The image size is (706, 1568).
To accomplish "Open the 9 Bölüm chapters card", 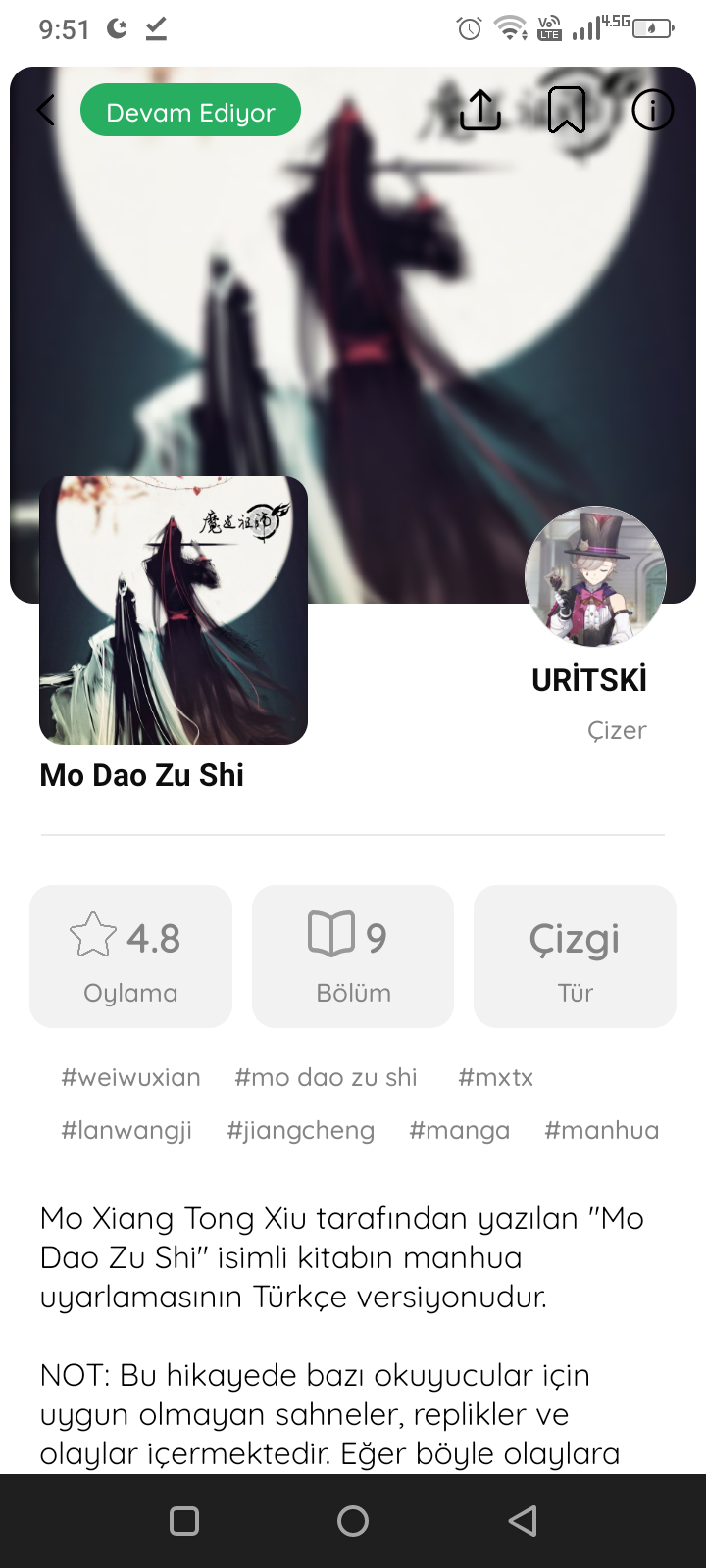I will click(353, 956).
